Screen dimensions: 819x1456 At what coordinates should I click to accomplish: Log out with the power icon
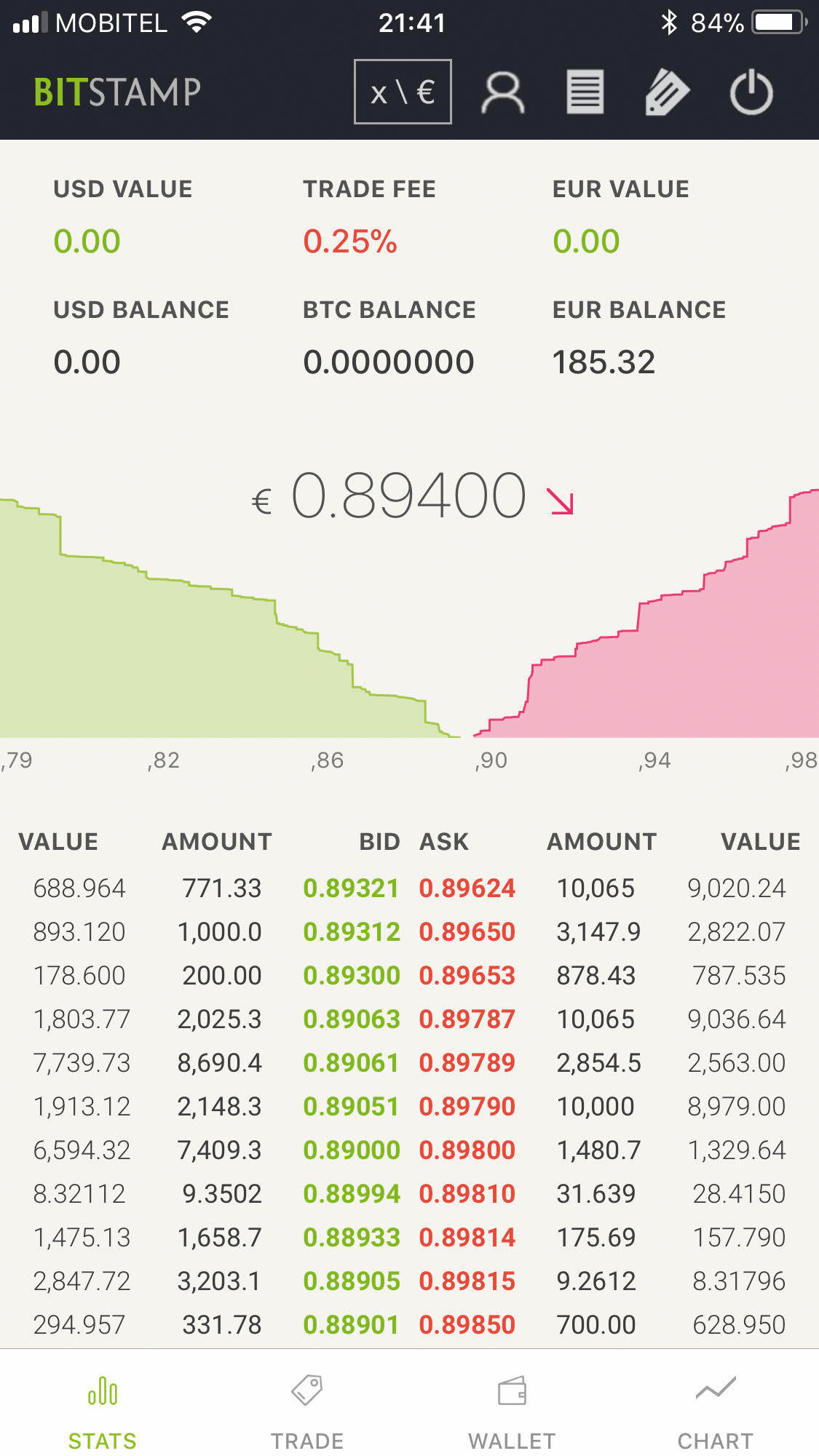(x=751, y=92)
